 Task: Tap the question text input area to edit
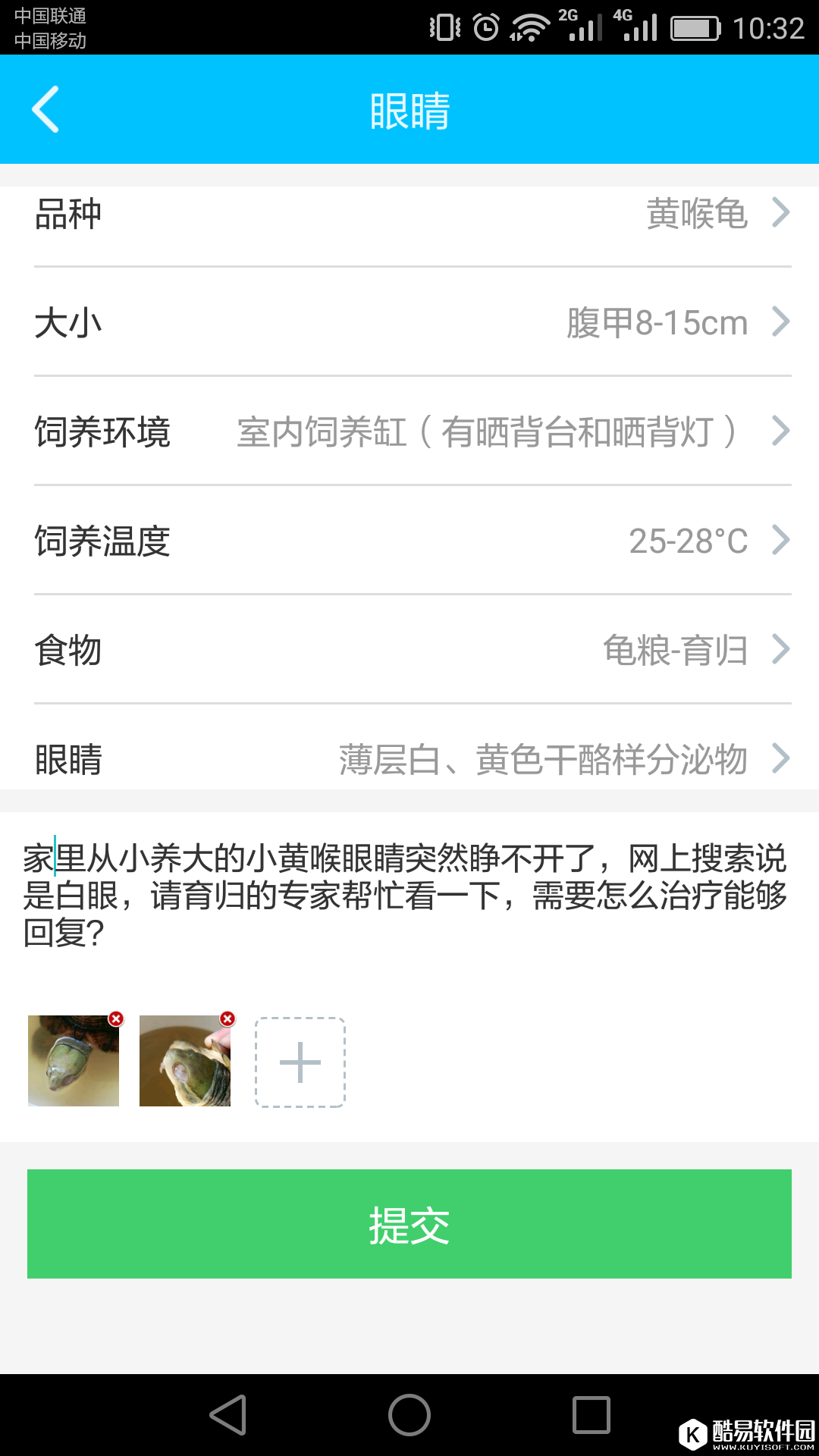click(x=409, y=891)
